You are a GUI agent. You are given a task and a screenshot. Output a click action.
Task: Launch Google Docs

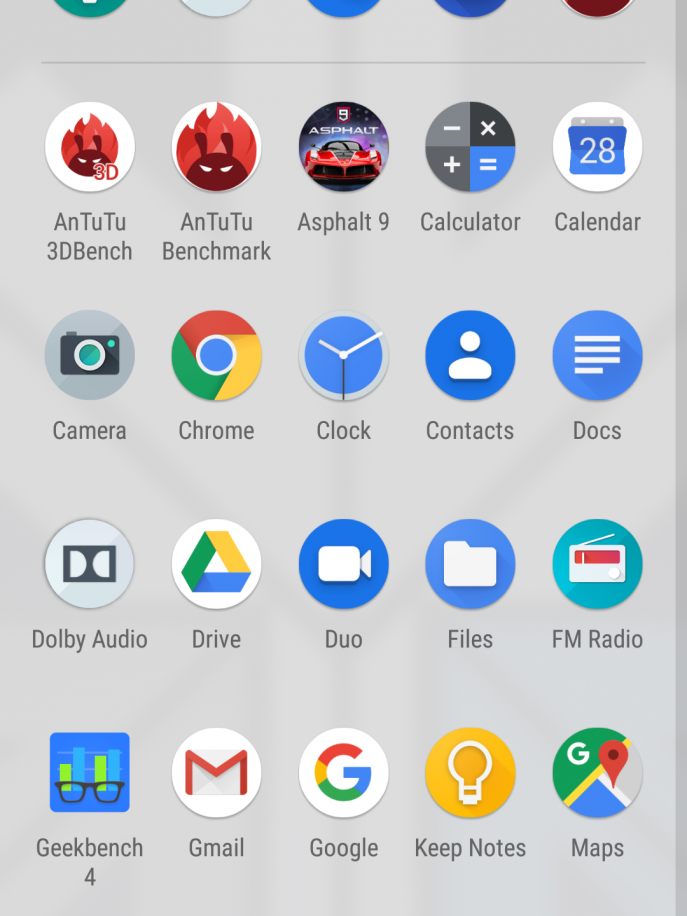click(597, 355)
